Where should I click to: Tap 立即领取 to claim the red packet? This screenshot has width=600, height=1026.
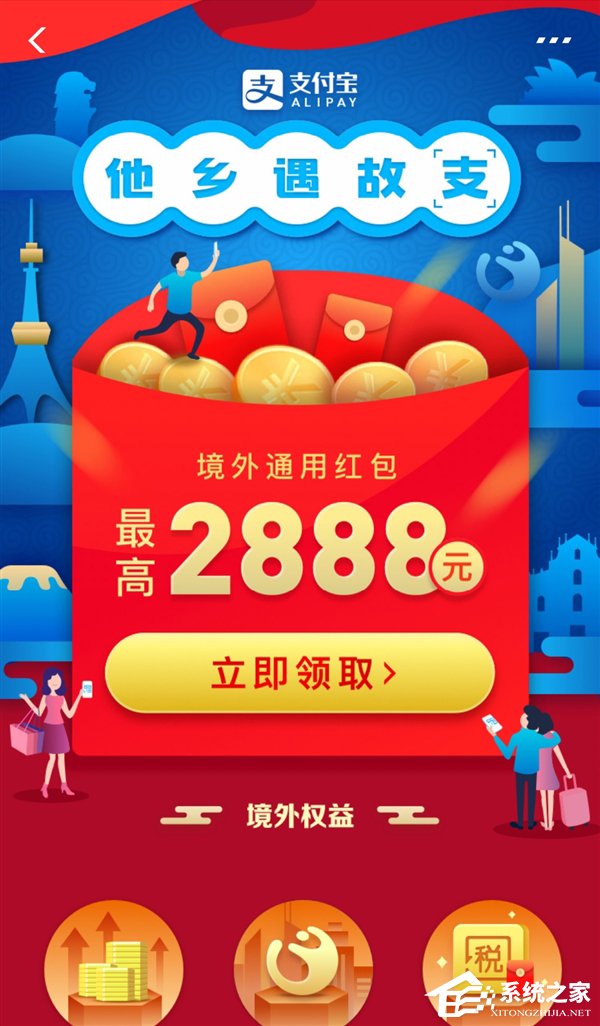coord(300,673)
